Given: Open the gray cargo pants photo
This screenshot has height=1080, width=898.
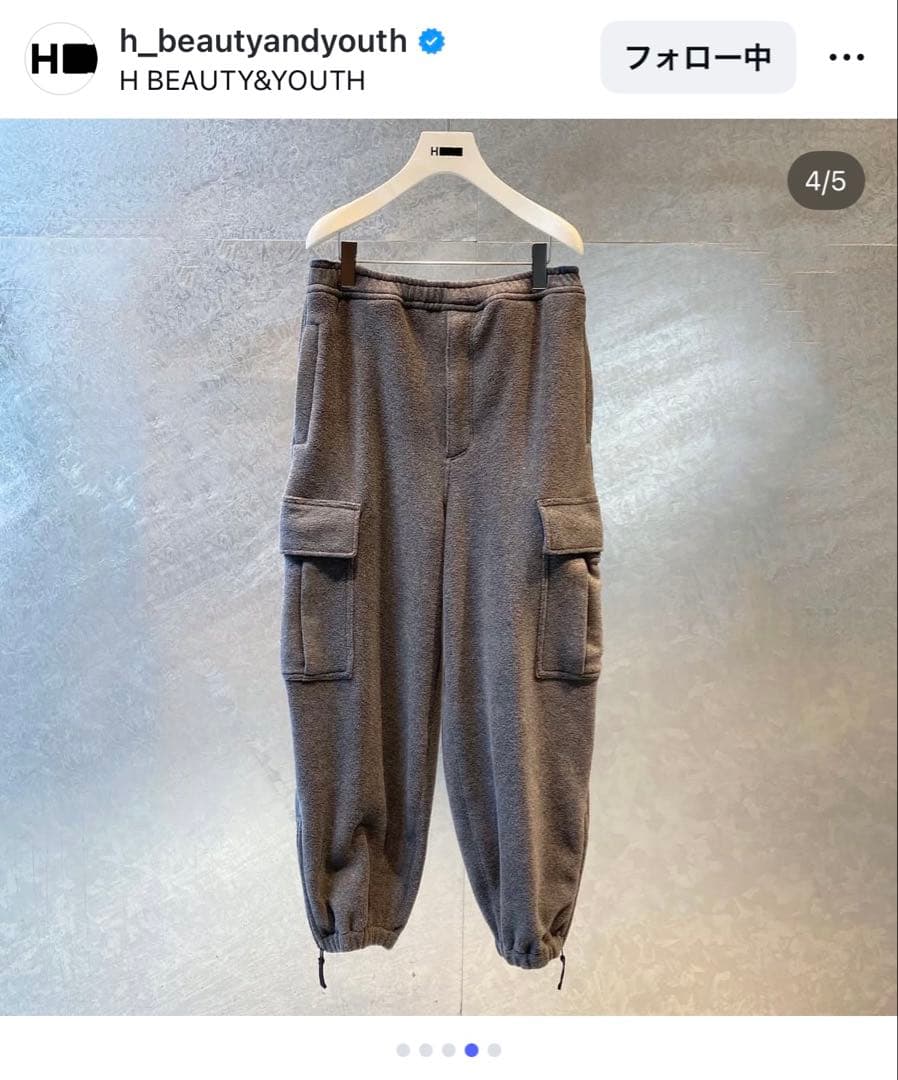Looking at the screenshot, I should pos(448,566).
